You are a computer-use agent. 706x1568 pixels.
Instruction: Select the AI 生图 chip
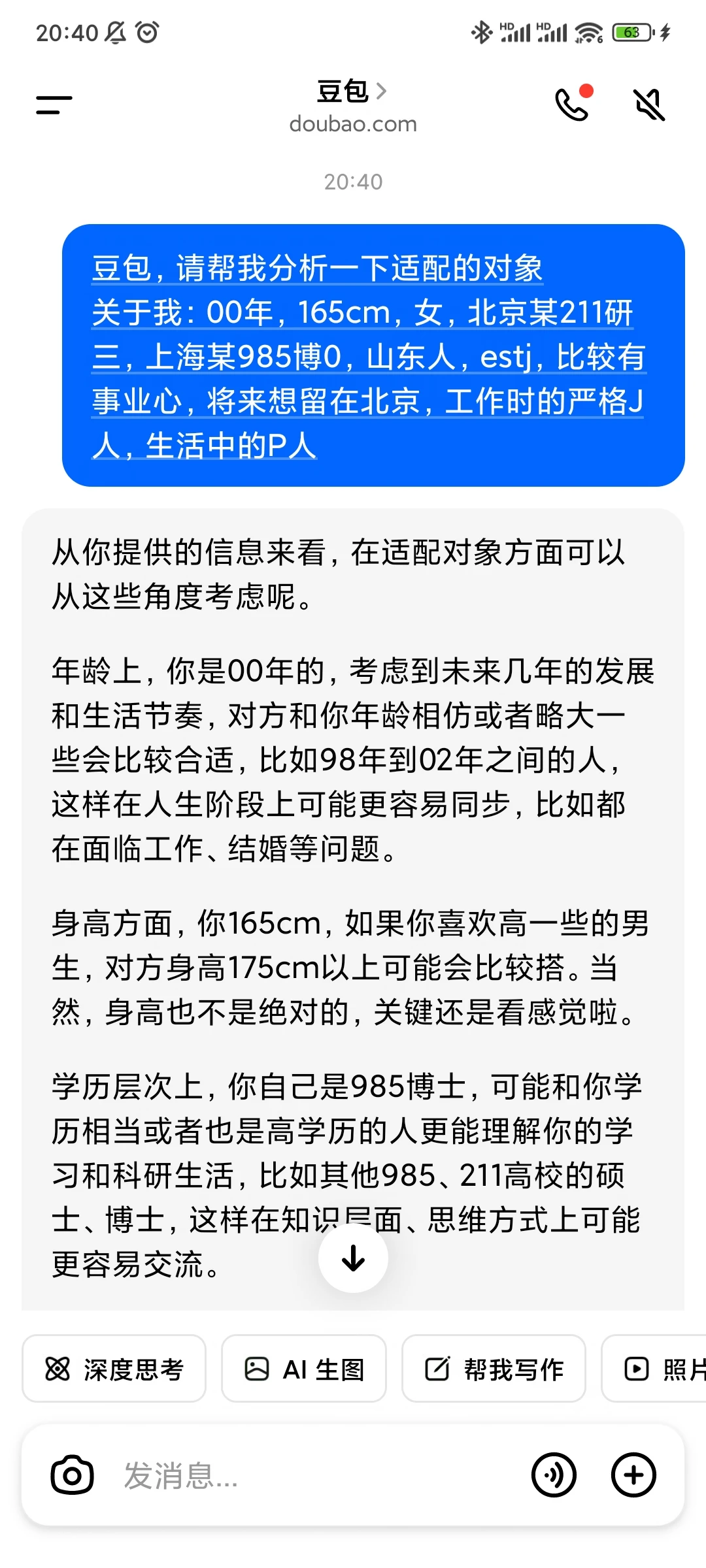point(304,1369)
